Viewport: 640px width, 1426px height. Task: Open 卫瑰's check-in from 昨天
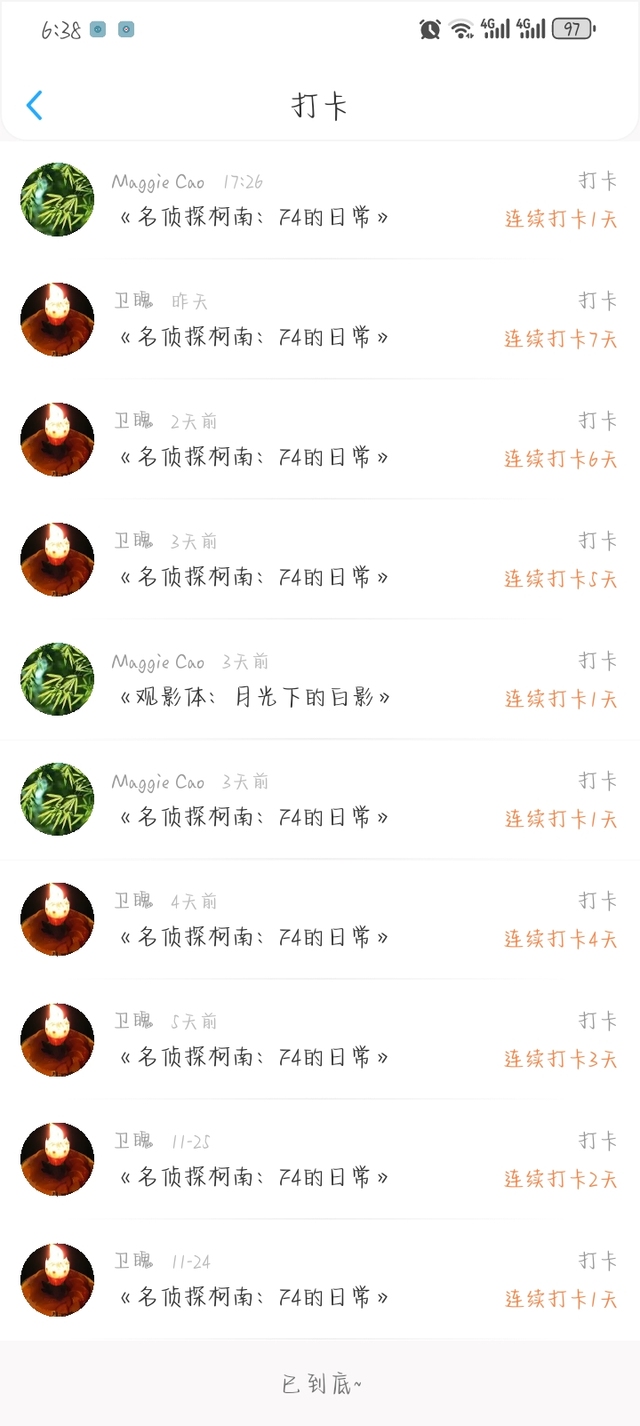point(320,320)
